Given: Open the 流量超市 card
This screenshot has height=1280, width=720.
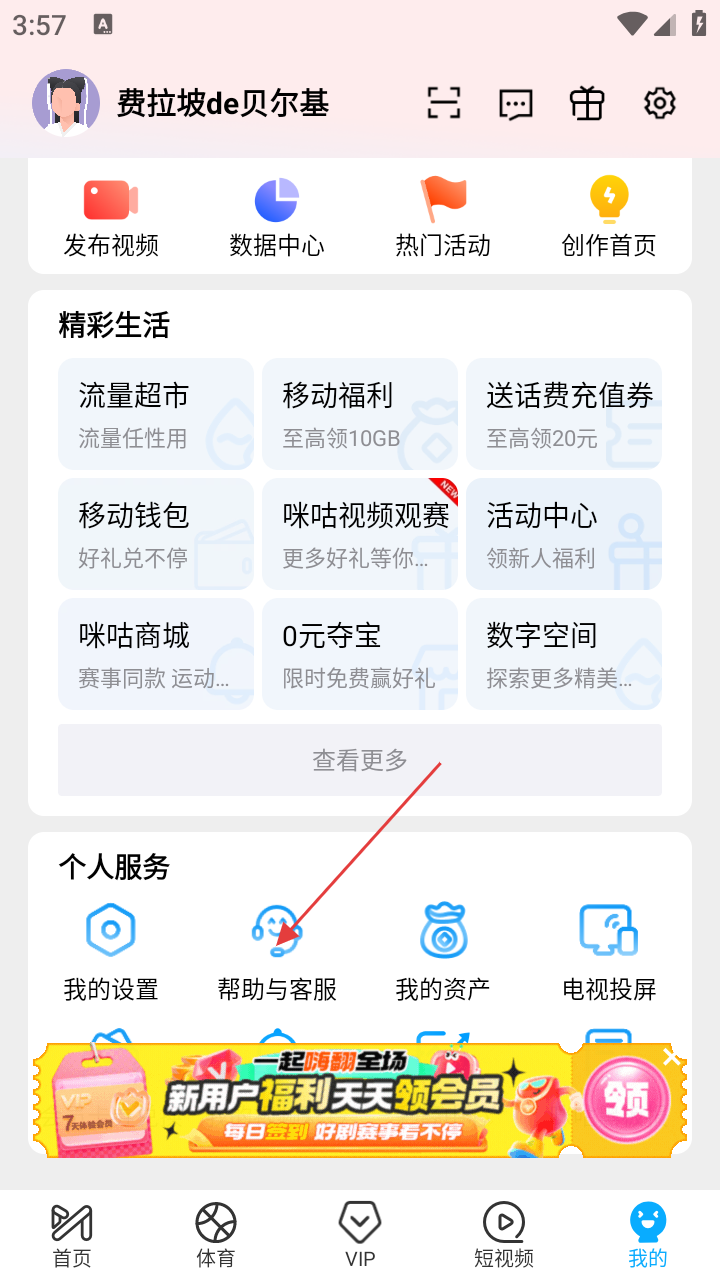Looking at the screenshot, I should (156, 413).
